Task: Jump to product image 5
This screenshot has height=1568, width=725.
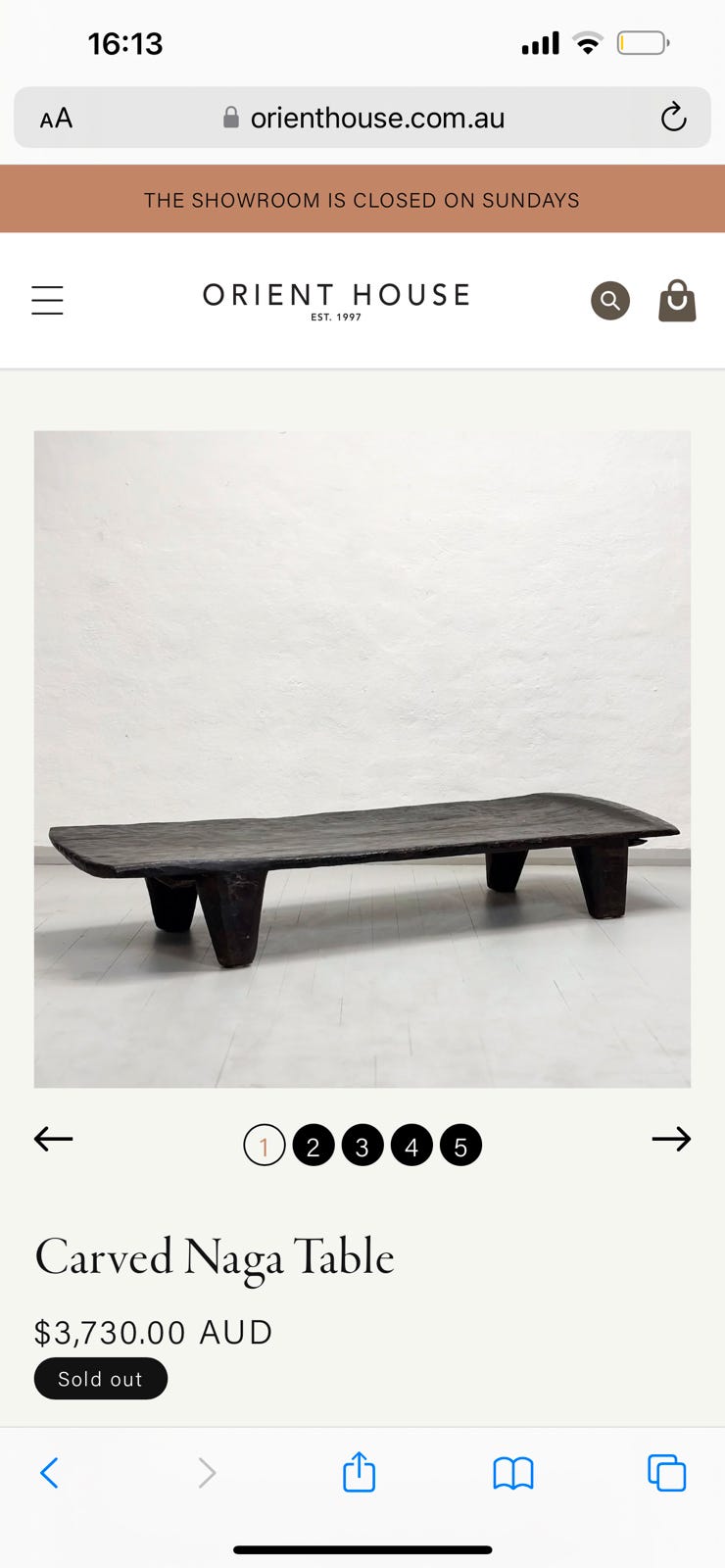Action: [x=460, y=1146]
